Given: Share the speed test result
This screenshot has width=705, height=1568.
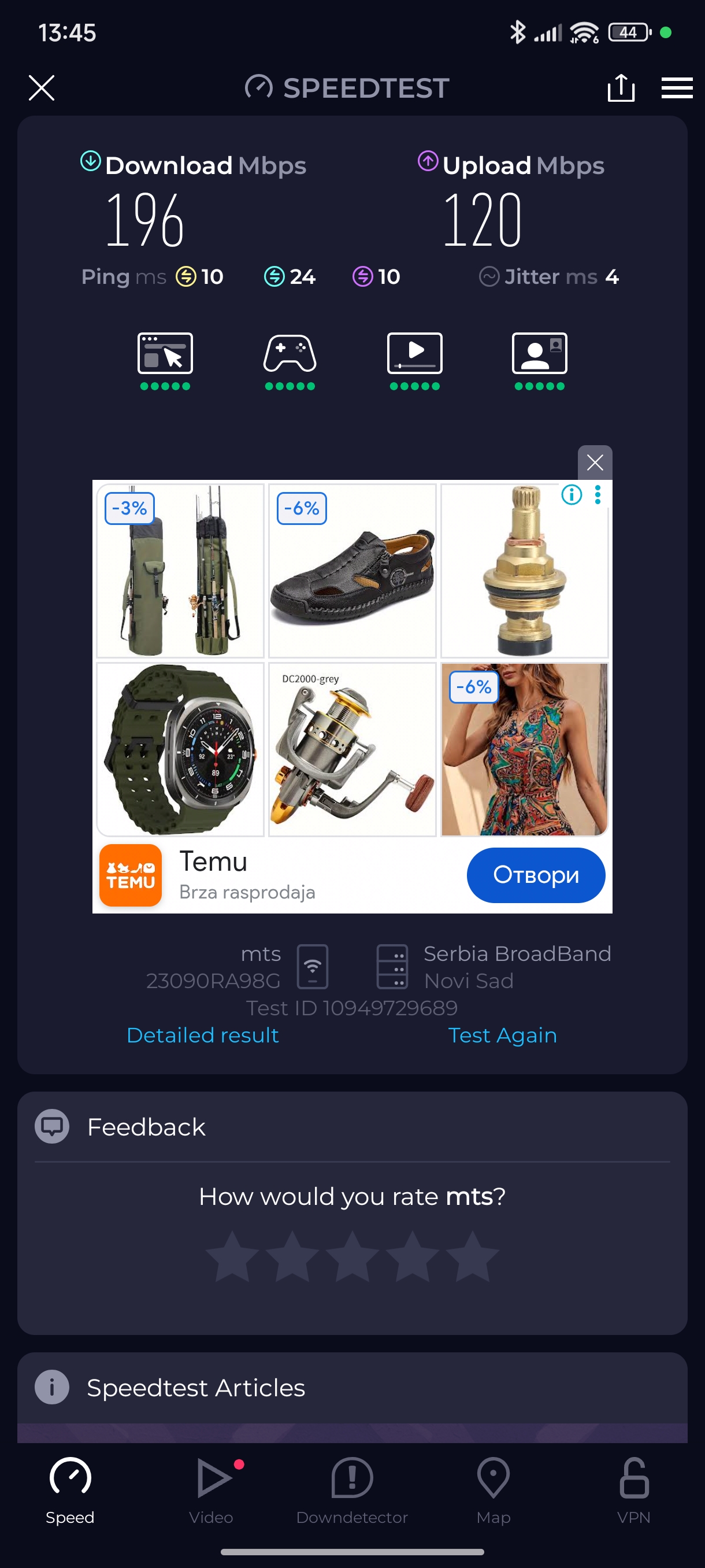Looking at the screenshot, I should coord(621,88).
